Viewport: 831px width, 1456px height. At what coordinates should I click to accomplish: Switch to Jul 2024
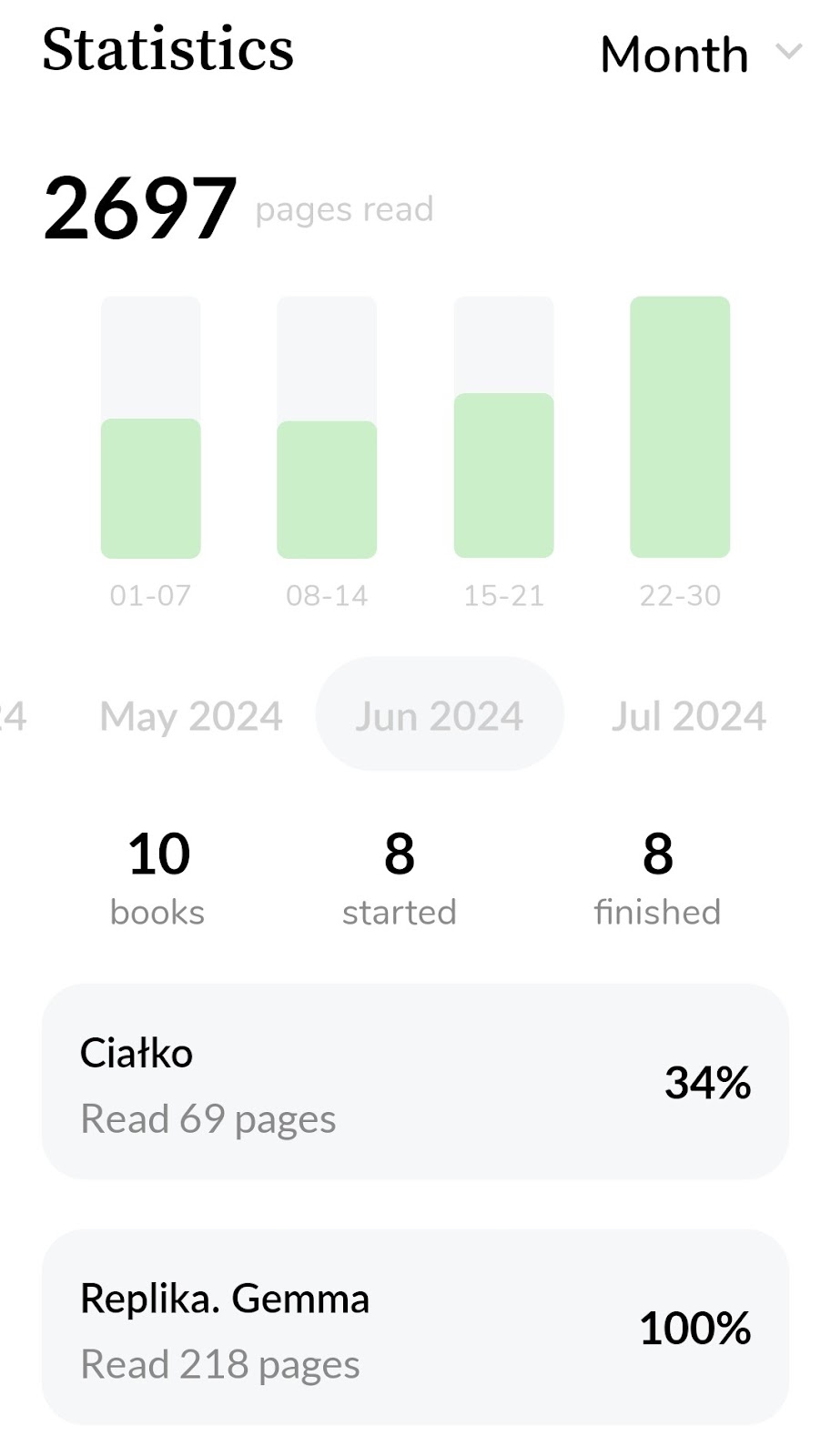(688, 716)
